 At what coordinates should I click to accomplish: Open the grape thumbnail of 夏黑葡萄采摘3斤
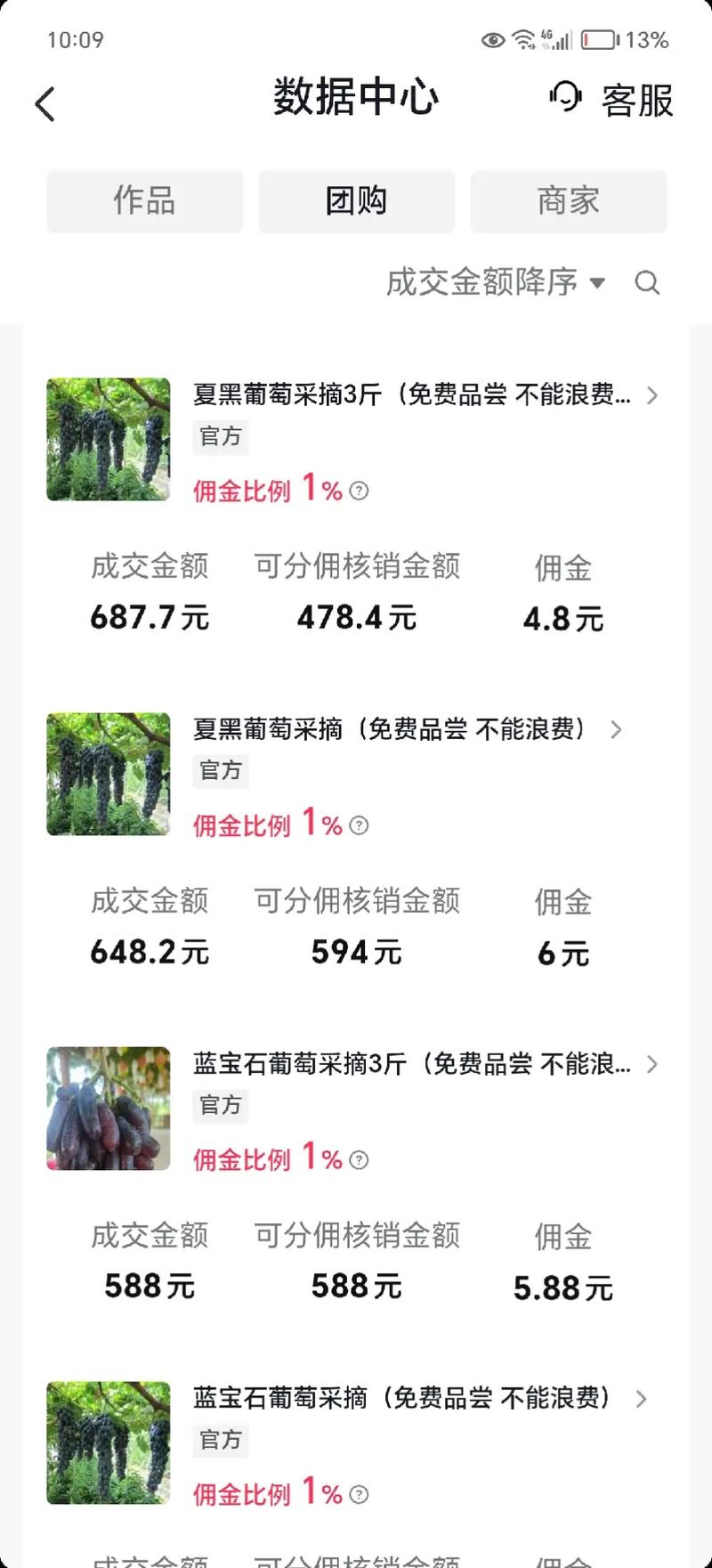tap(107, 440)
